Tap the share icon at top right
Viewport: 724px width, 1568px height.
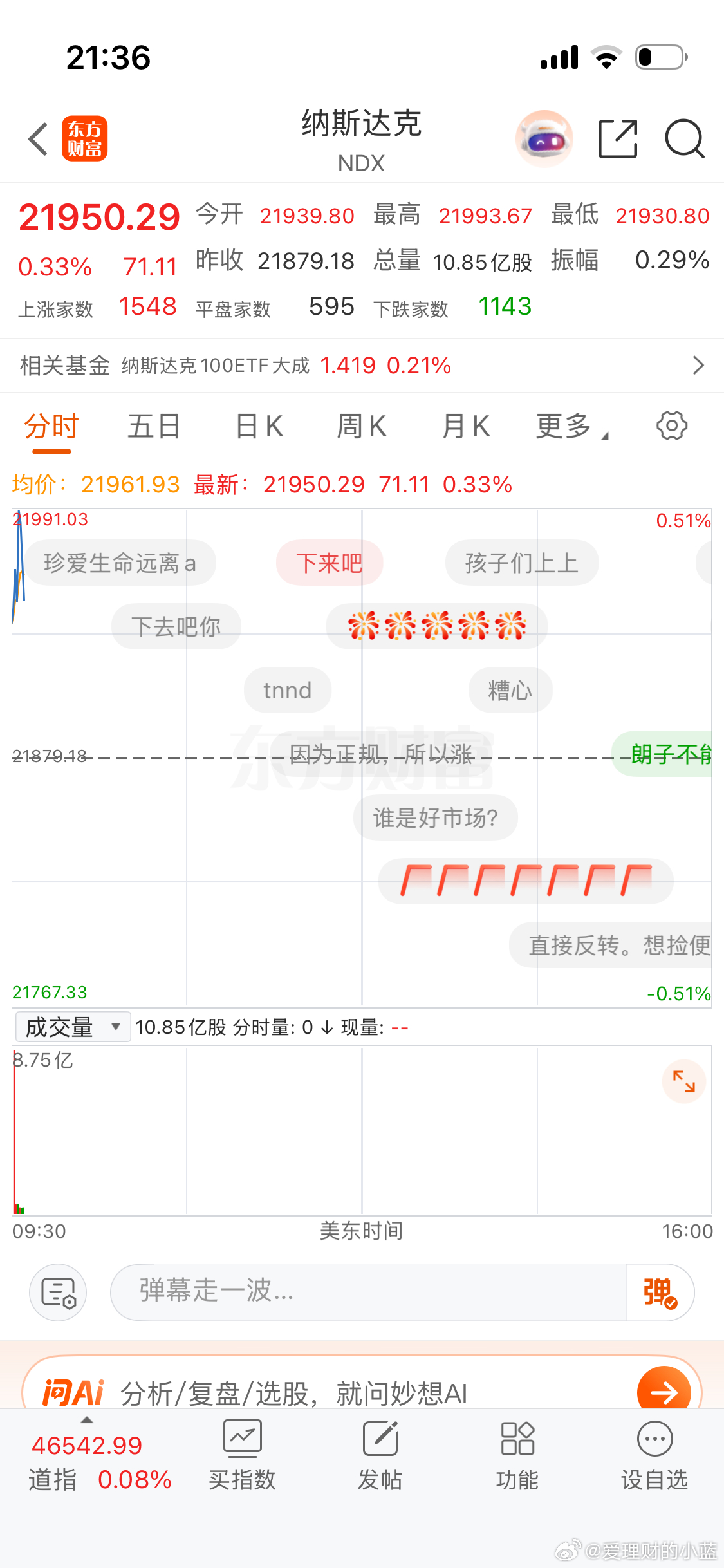point(617,138)
